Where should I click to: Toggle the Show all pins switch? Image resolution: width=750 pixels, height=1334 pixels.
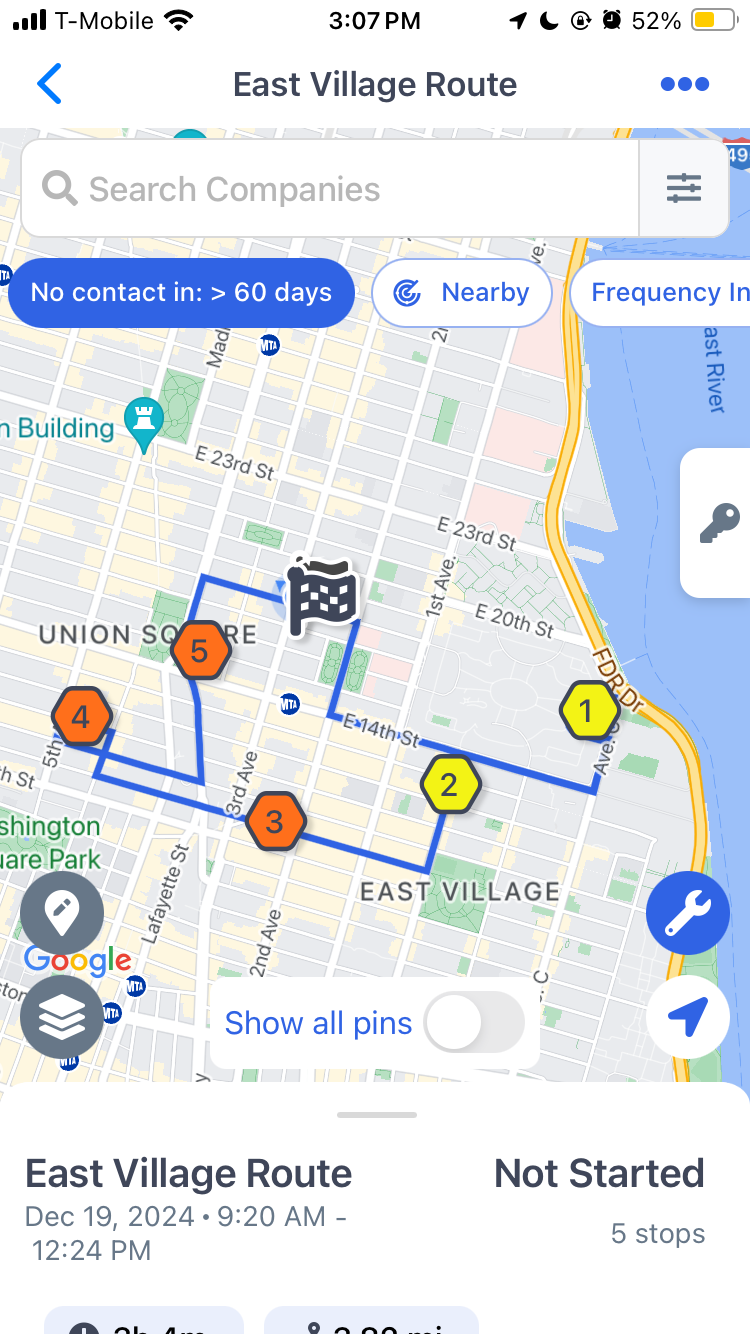coord(474,1024)
